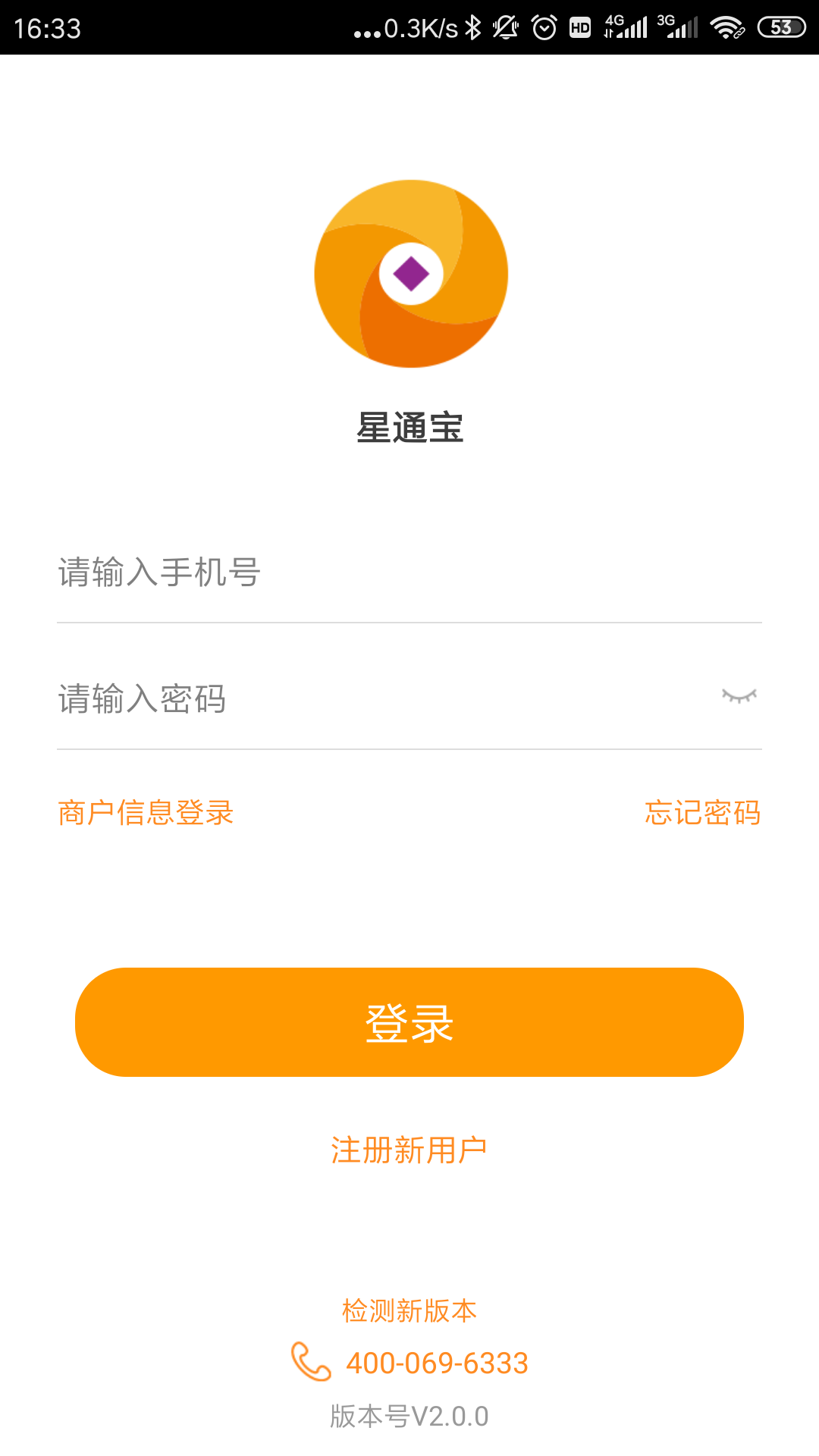Viewport: 819px width, 1456px height.
Task: Open 商户信息登录 merchant login
Action: [x=144, y=812]
